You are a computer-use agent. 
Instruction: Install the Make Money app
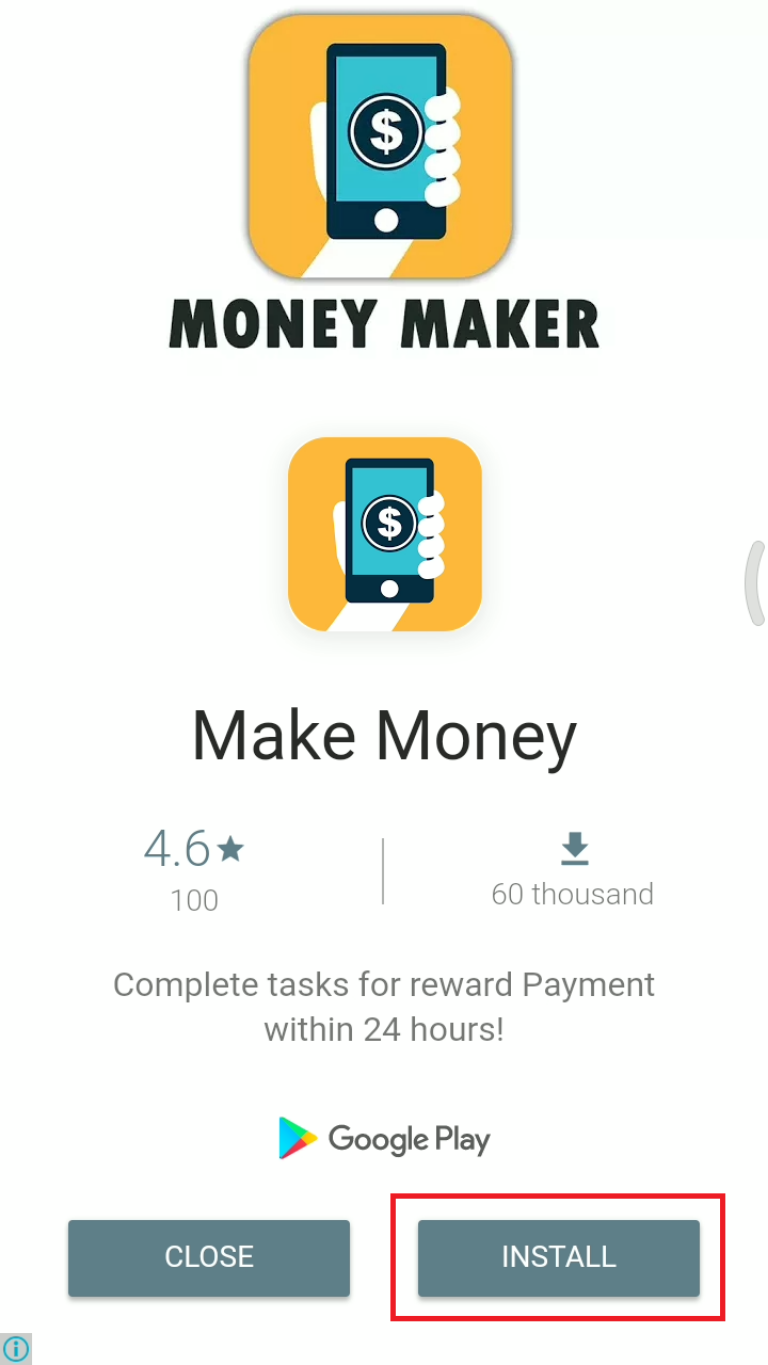(558, 1257)
